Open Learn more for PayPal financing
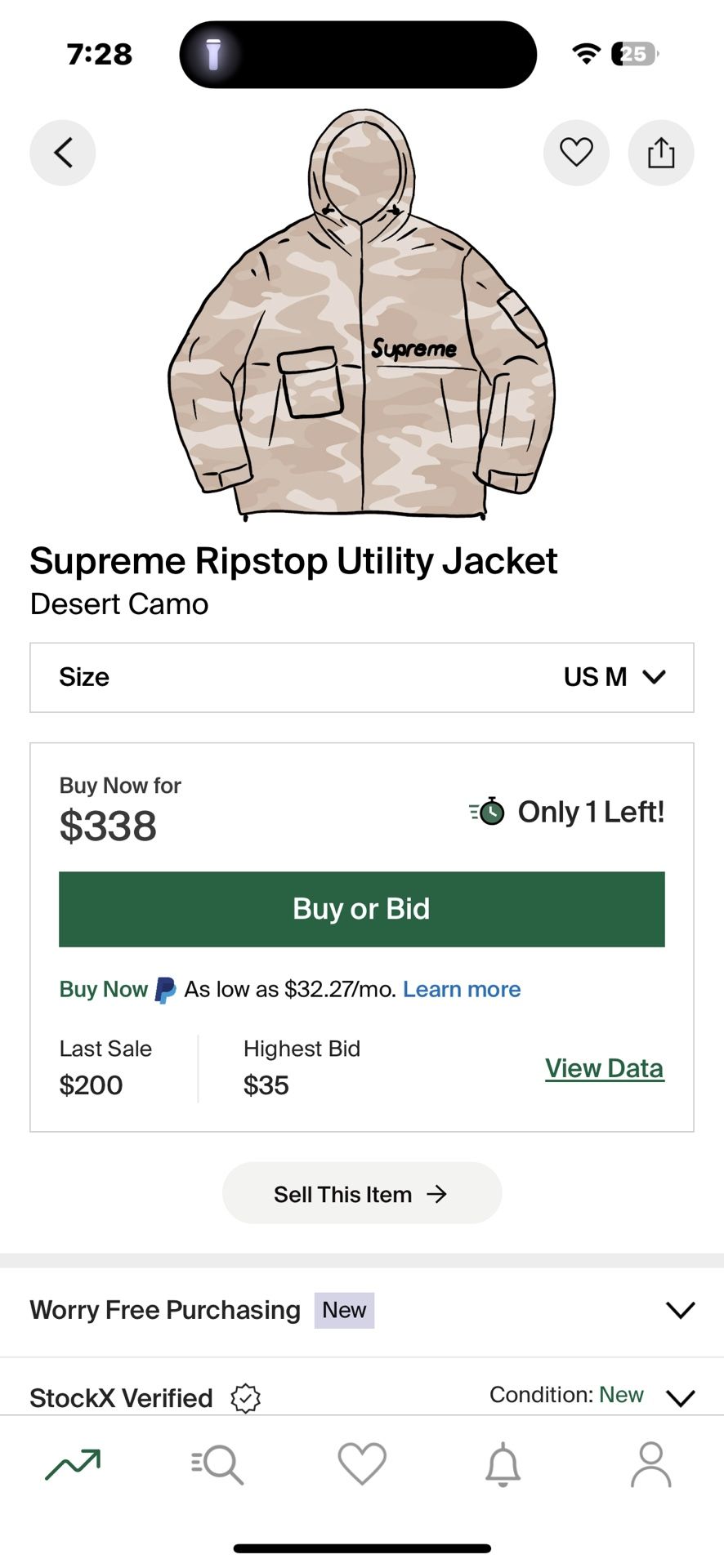This screenshot has width=724, height=1568. click(460, 989)
